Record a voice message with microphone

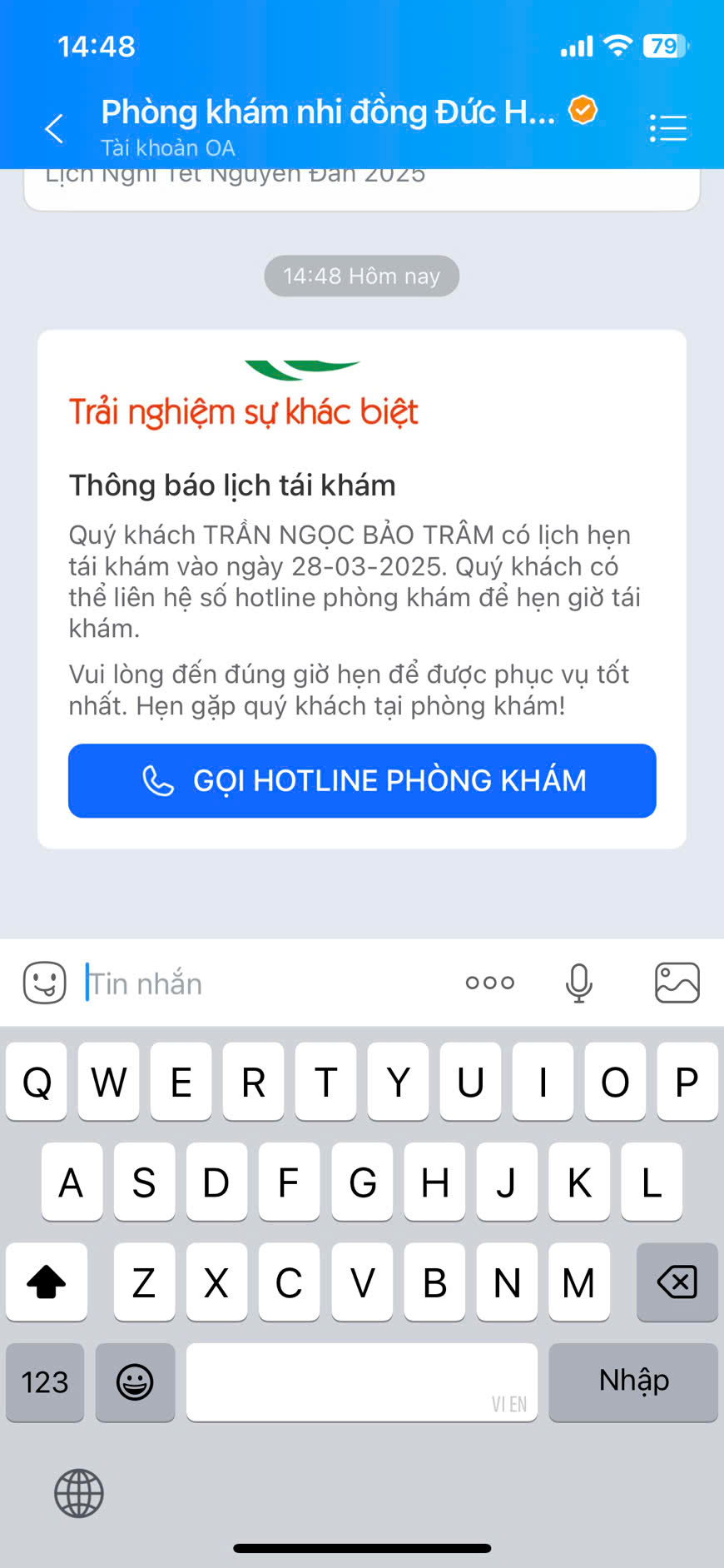coord(578,983)
